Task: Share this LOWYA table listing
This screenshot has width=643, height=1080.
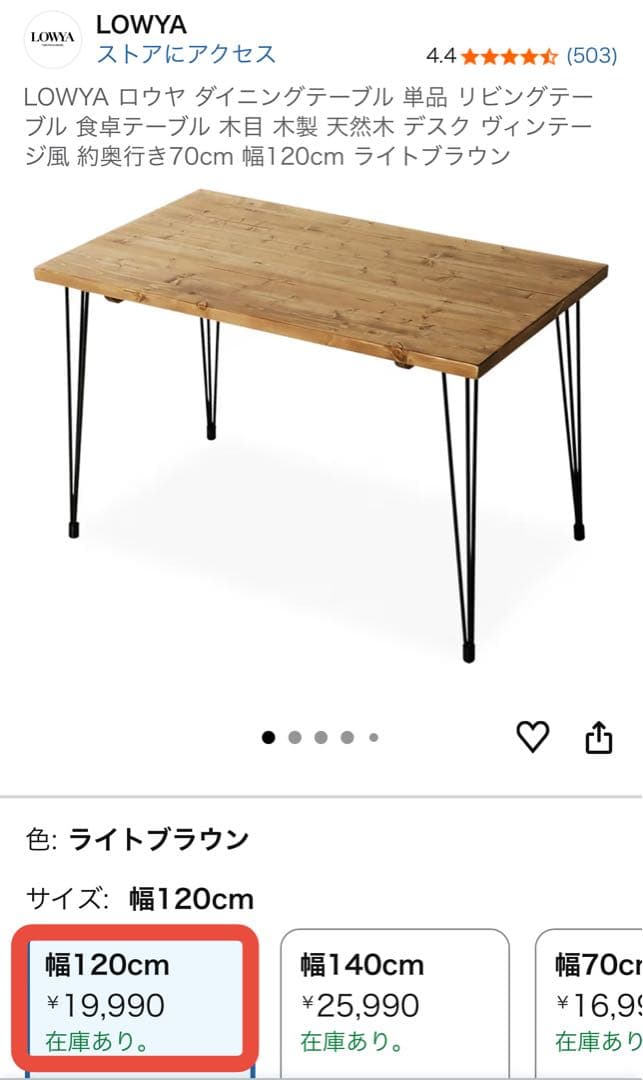Action: (x=598, y=738)
